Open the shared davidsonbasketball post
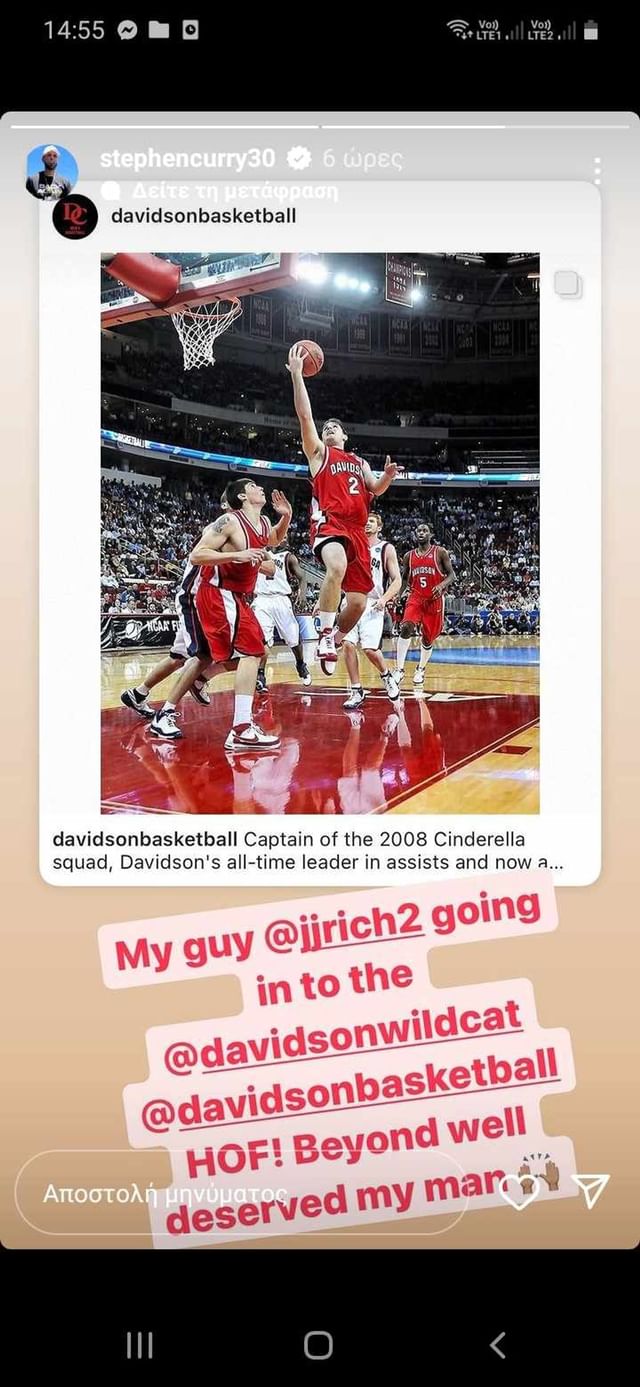Image resolution: width=640 pixels, height=1387 pixels. click(x=320, y=532)
